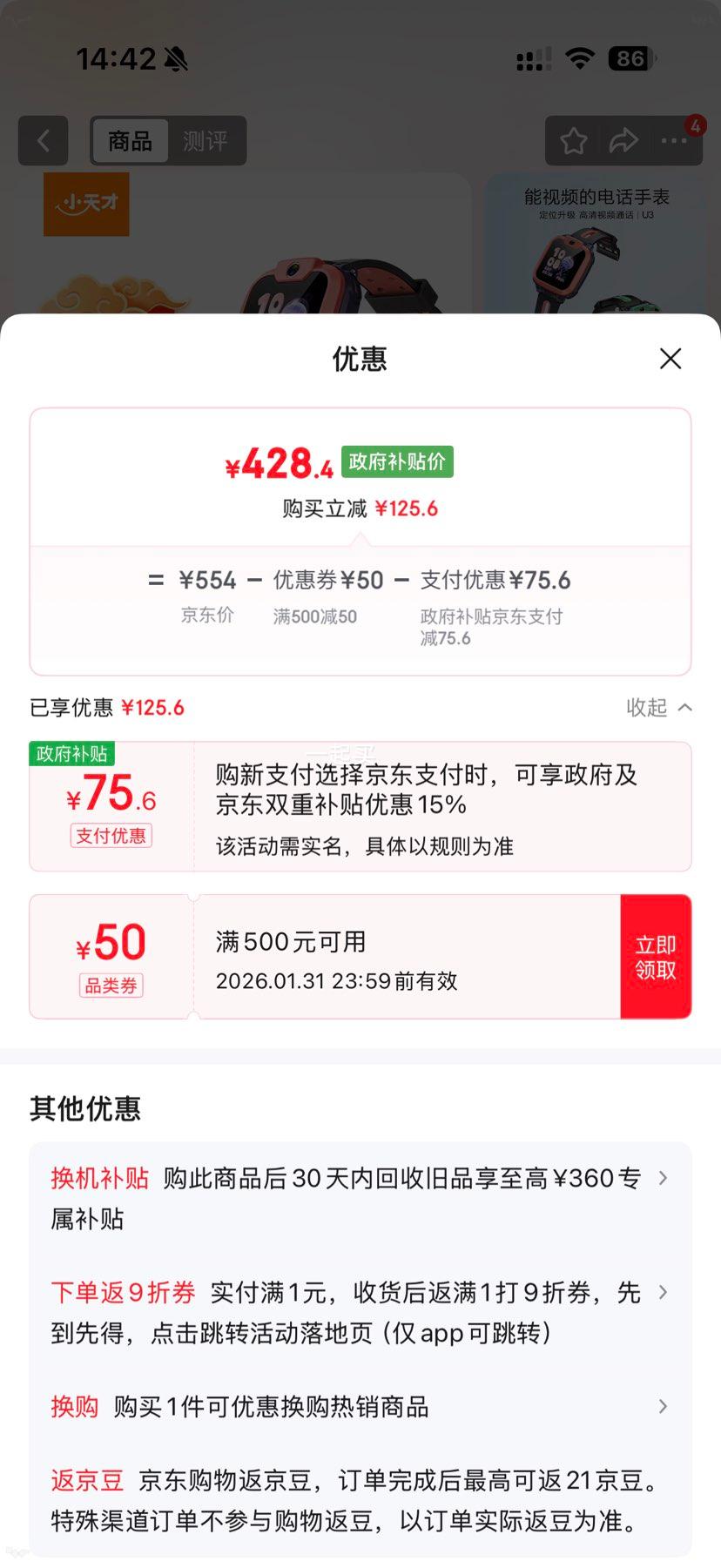Tap the Wi-Fi icon in the status bar
The width and height of the screenshot is (721, 1568).
point(580,57)
